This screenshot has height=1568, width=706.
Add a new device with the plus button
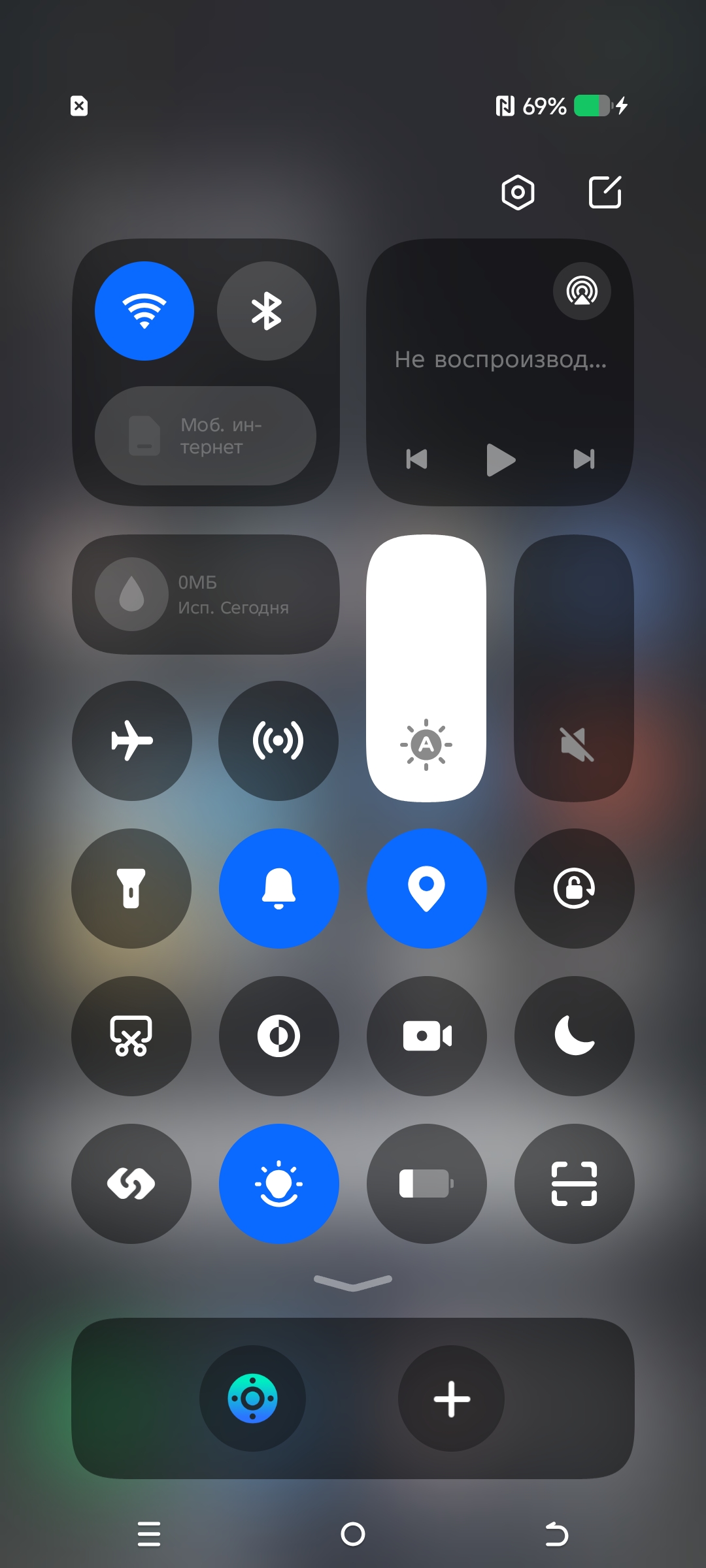point(452,1399)
